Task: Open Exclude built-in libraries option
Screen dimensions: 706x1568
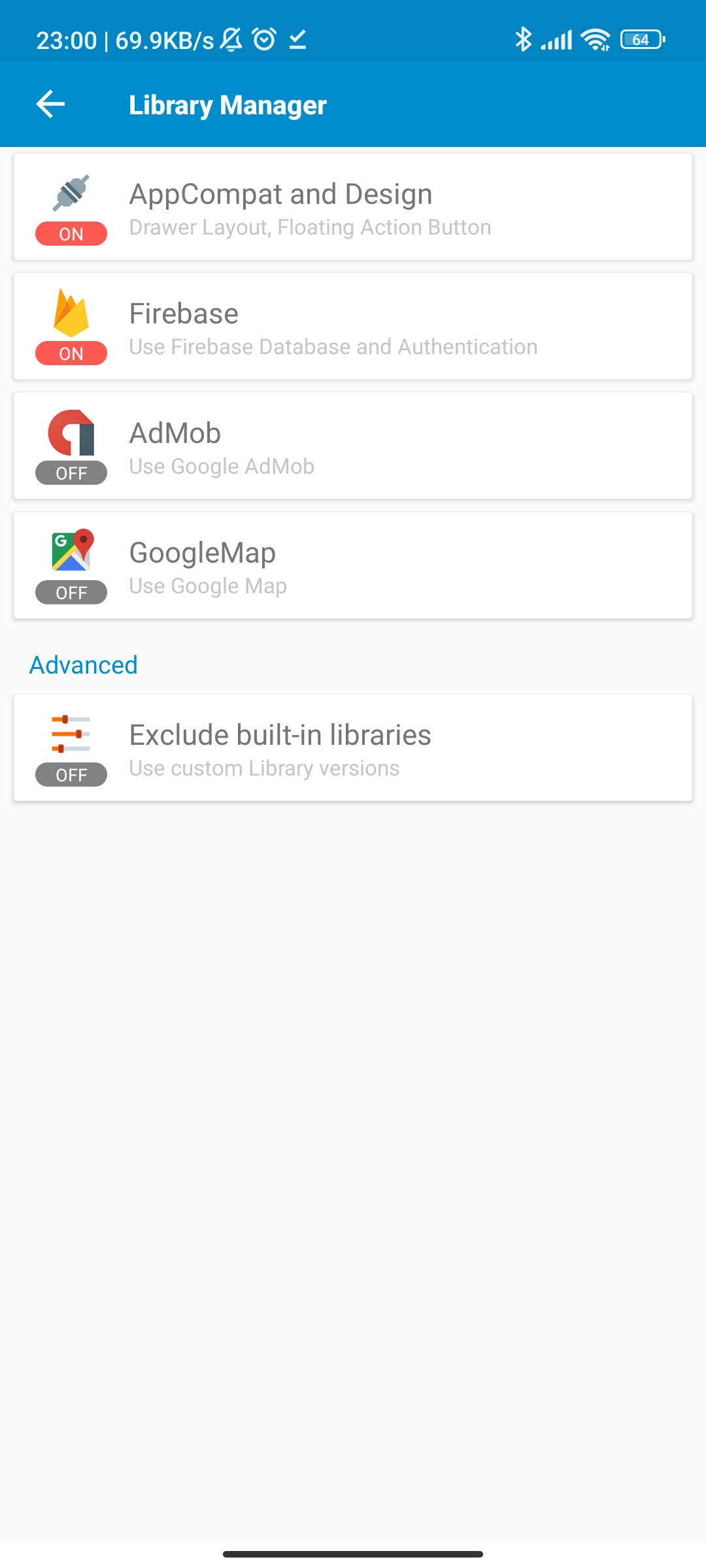Action: pyautogui.click(x=353, y=748)
